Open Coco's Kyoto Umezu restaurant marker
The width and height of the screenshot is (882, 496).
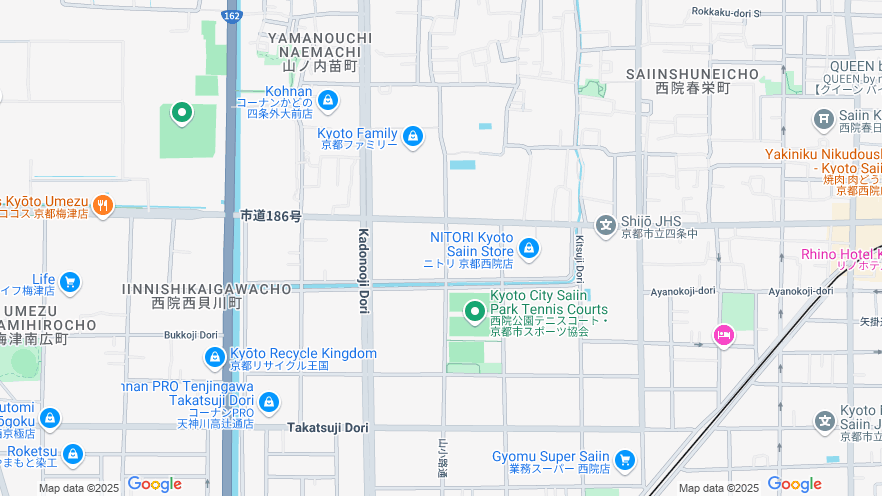(x=103, y=206)
